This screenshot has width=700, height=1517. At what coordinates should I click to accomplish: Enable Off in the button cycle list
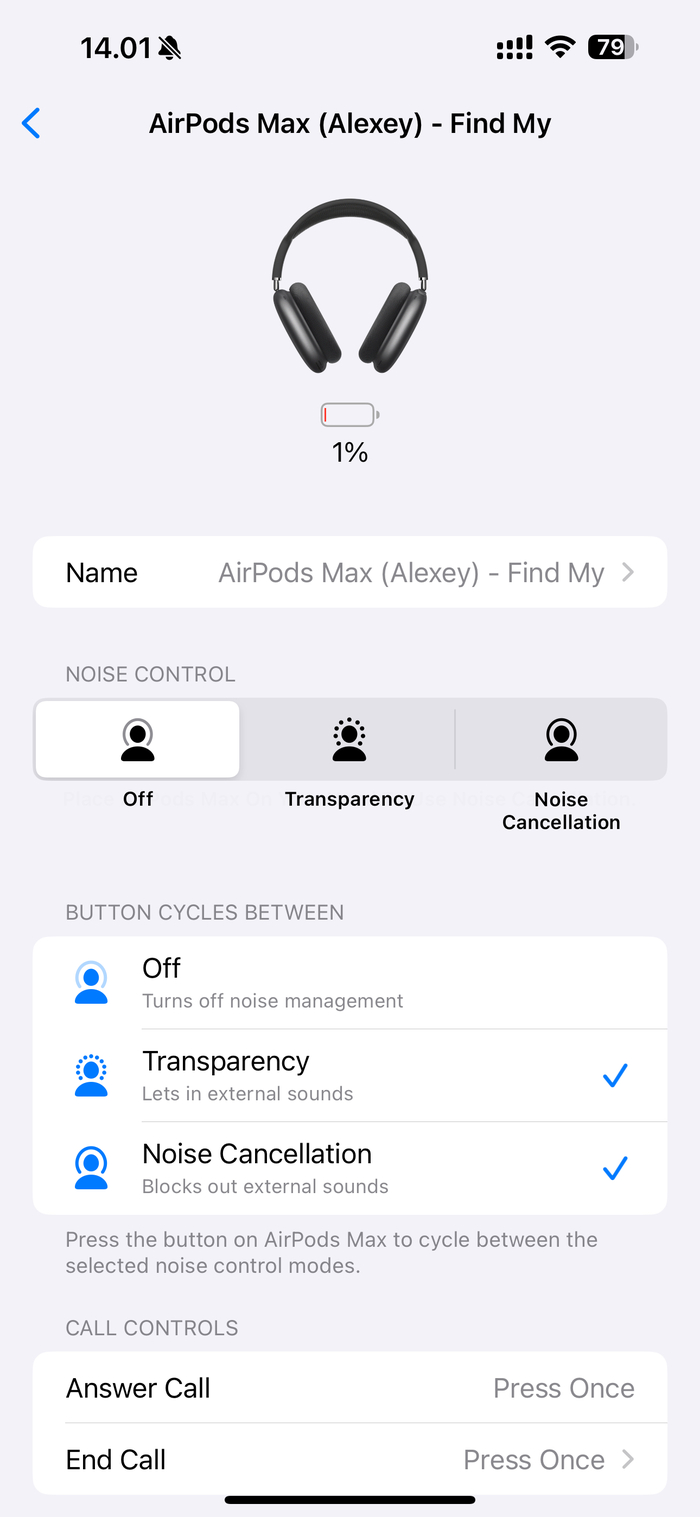[x=350, y=983]
